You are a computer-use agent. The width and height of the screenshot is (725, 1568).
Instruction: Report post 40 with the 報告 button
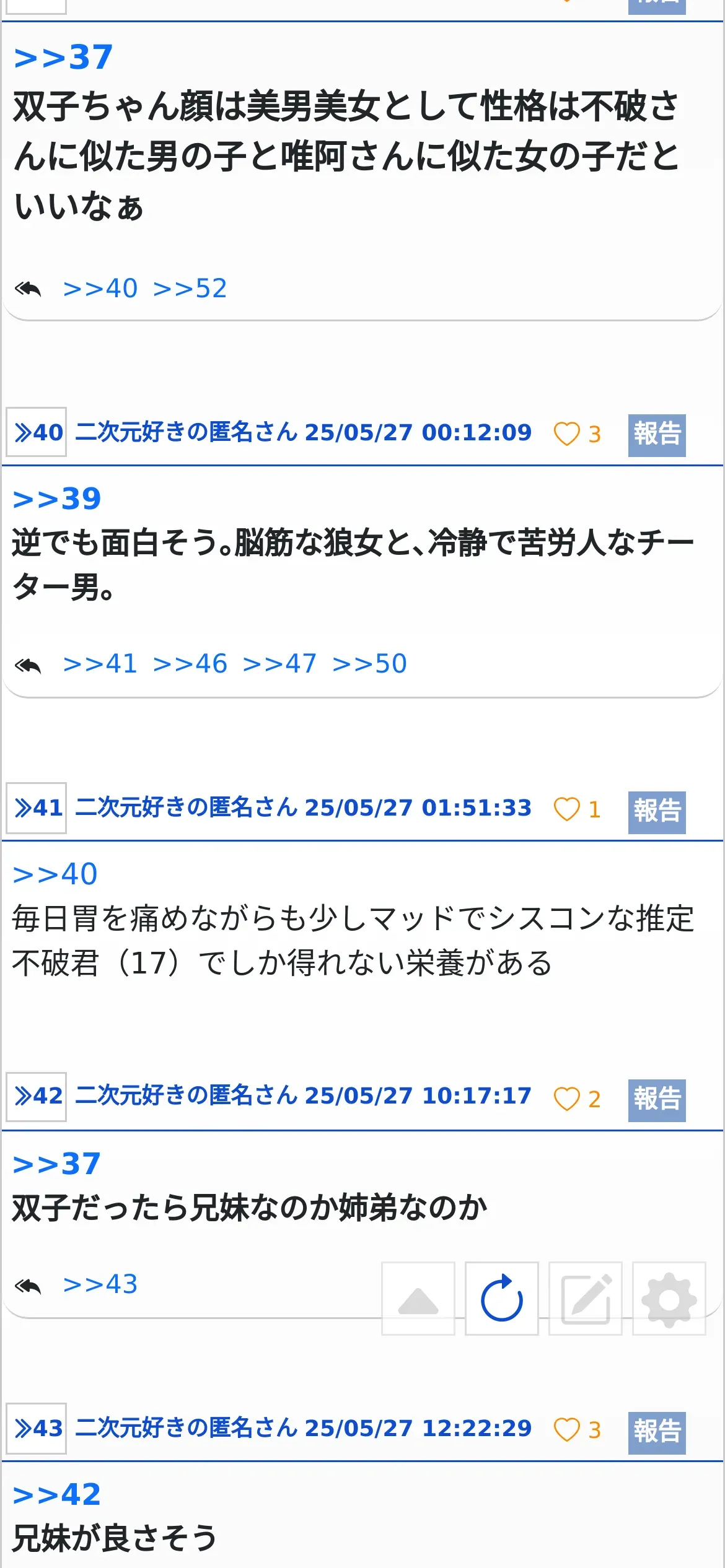(657, 435)
